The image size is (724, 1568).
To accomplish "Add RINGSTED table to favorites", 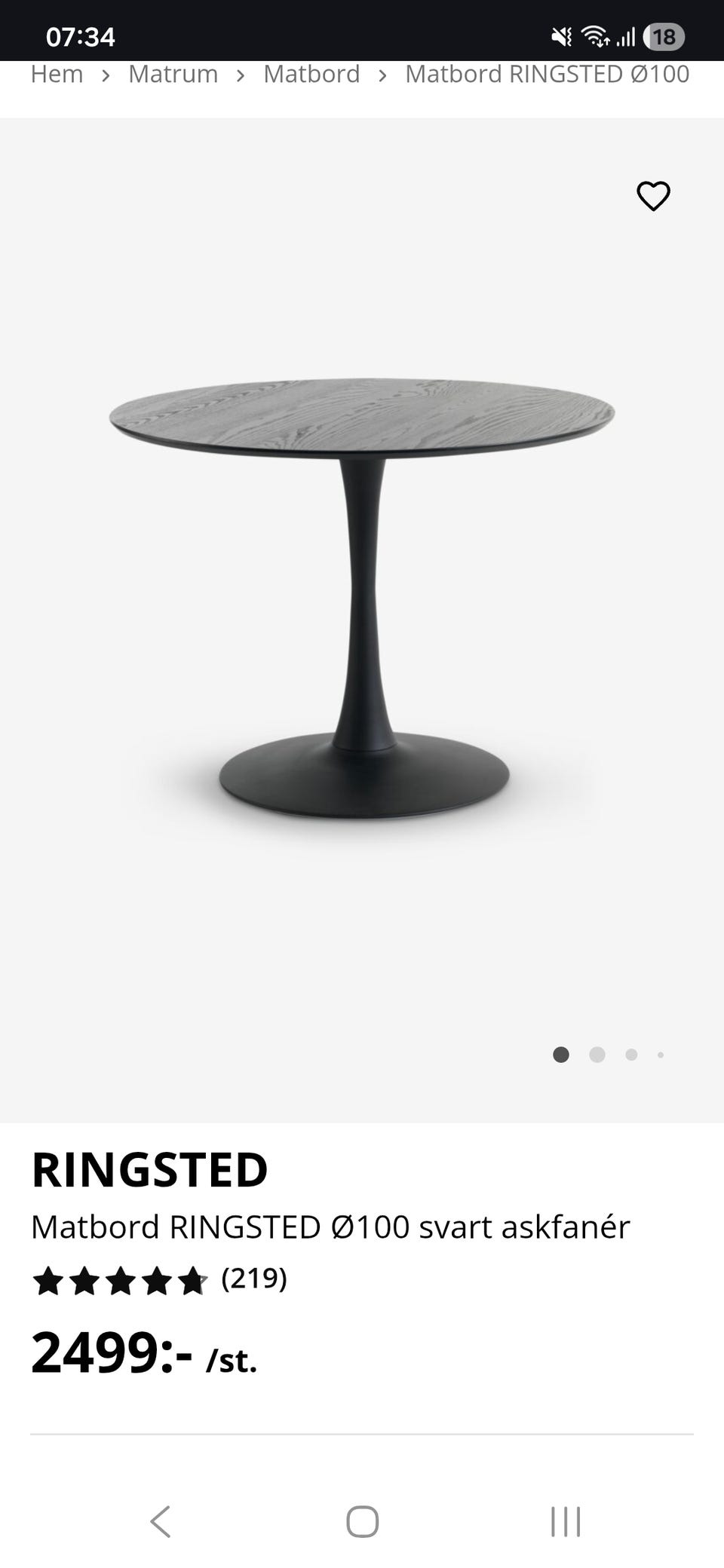I will click(653, 197).
